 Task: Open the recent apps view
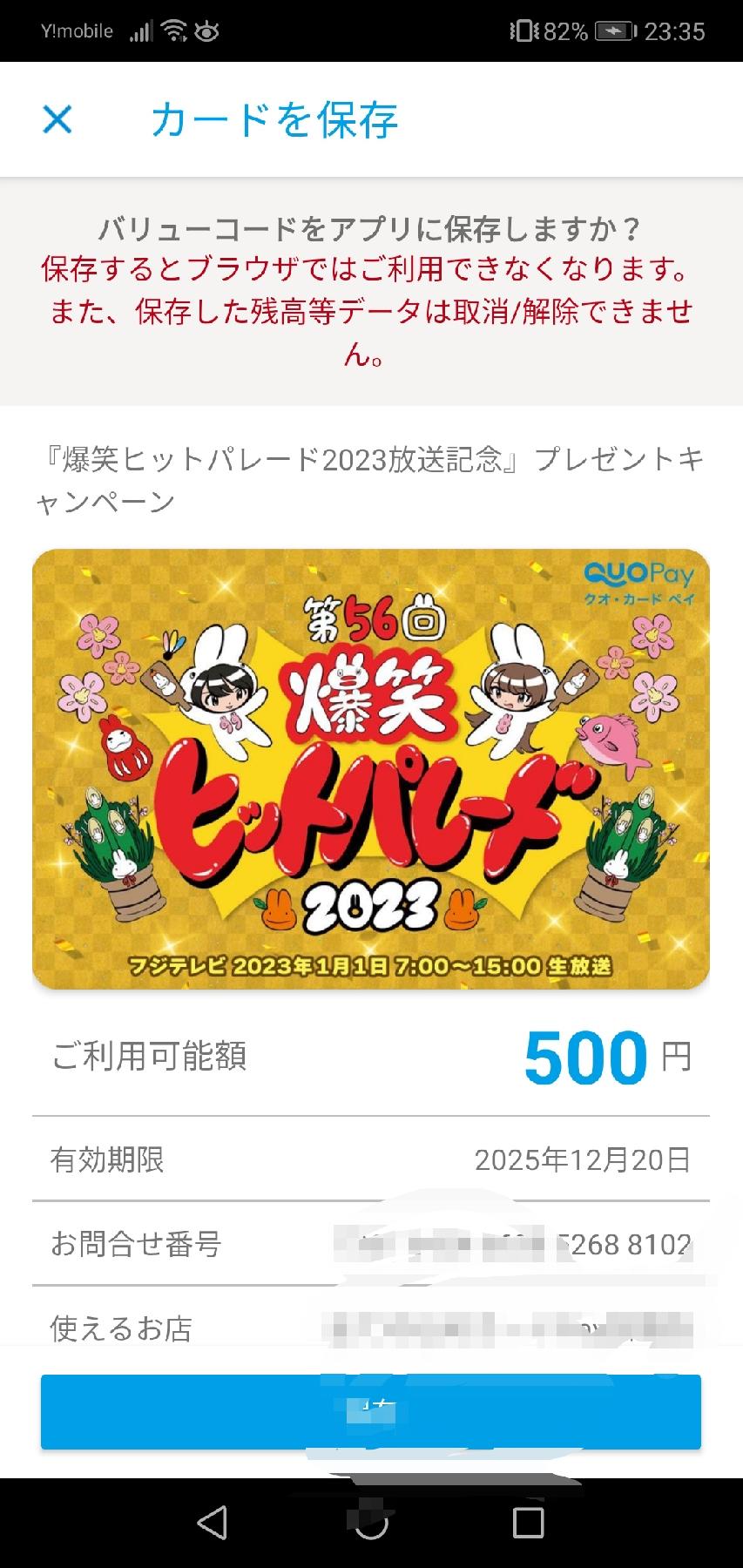(x=528, y=1523)
